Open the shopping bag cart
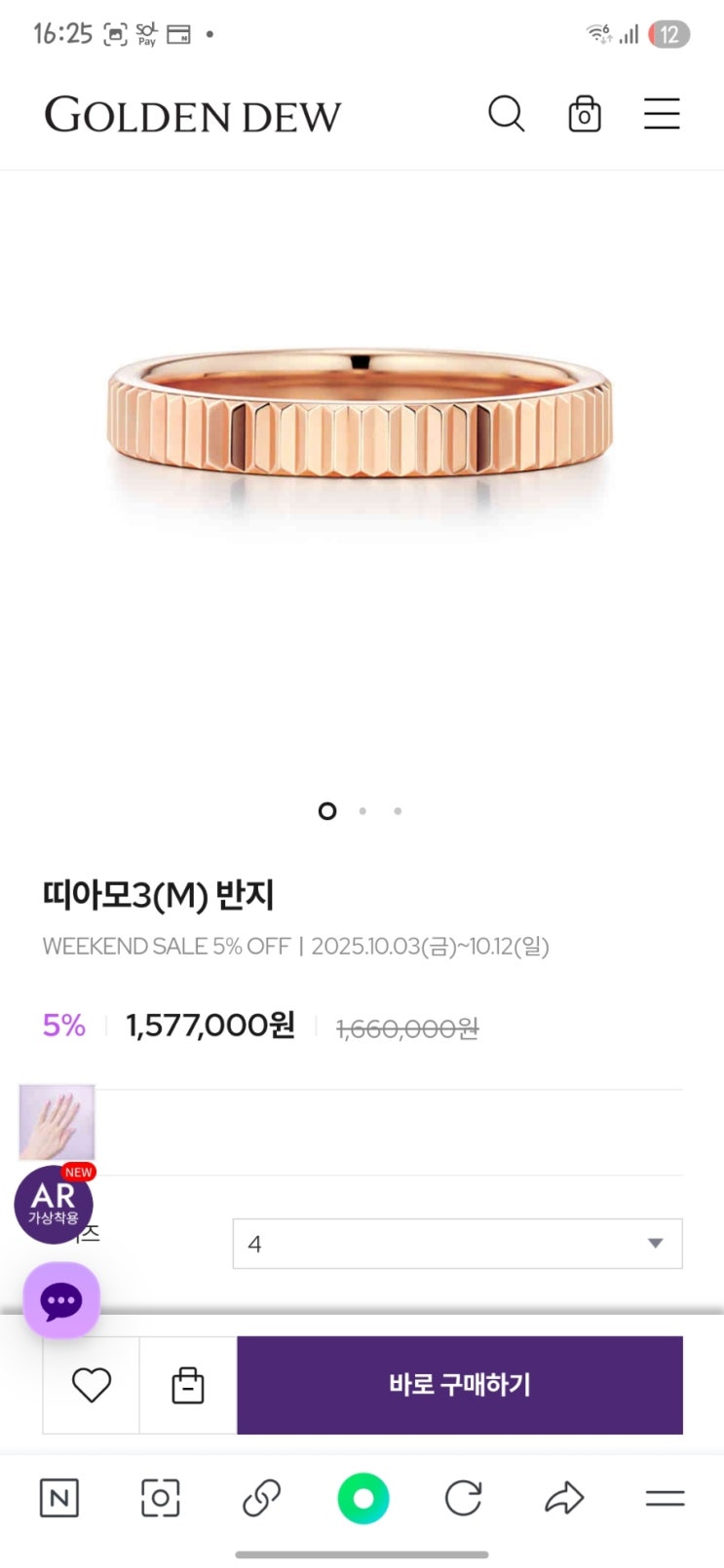 [x=585, y=114]
